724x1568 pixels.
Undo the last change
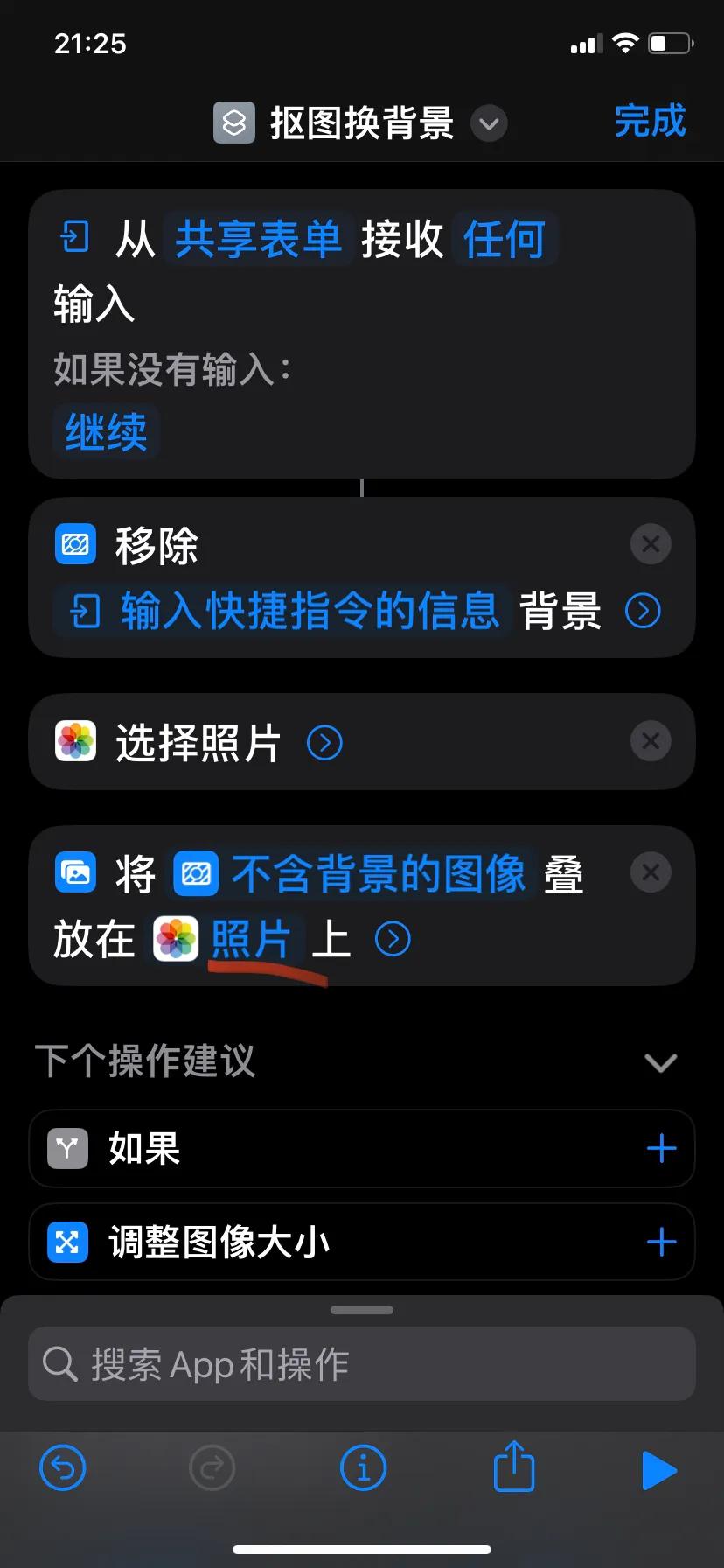63,1468
